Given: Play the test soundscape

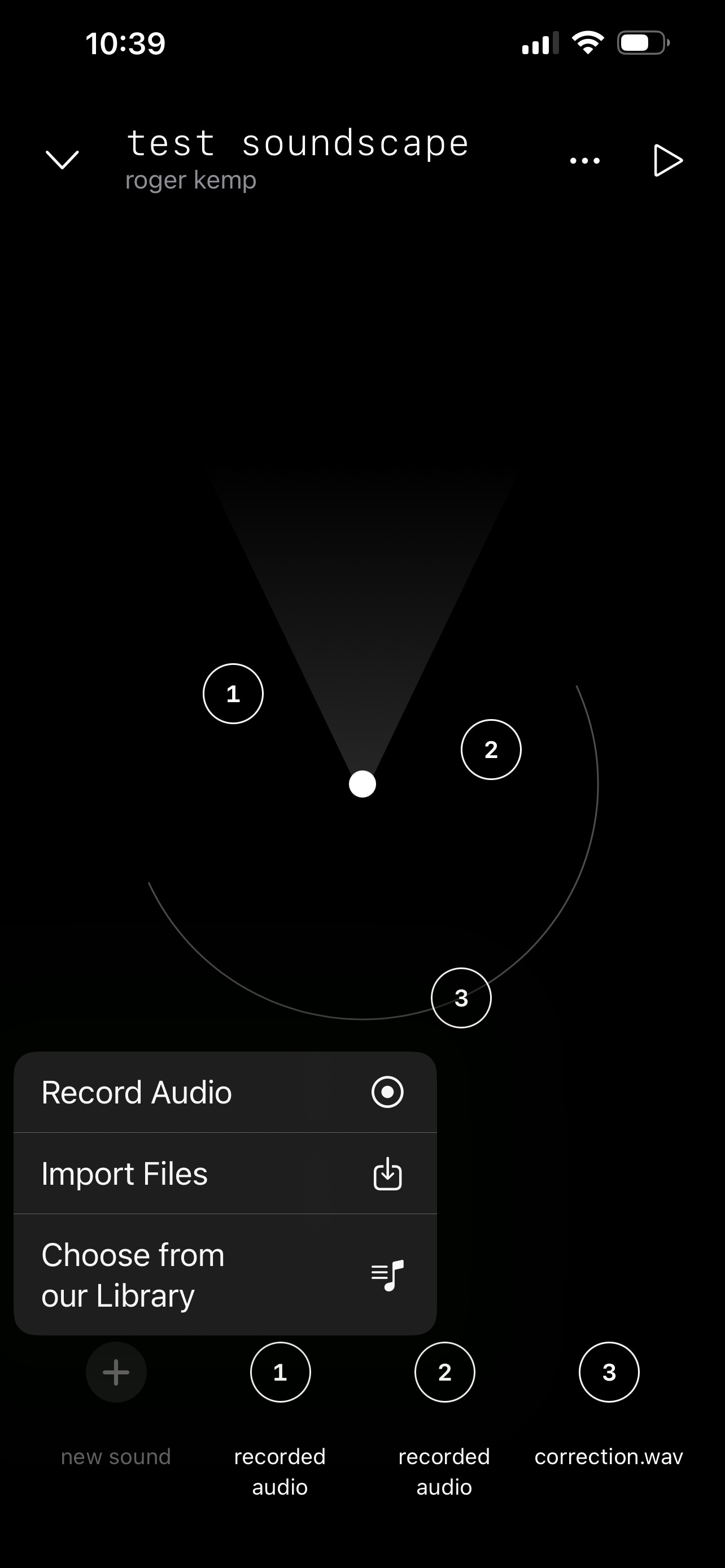Looking at the screenshot, I should [668, 161].
